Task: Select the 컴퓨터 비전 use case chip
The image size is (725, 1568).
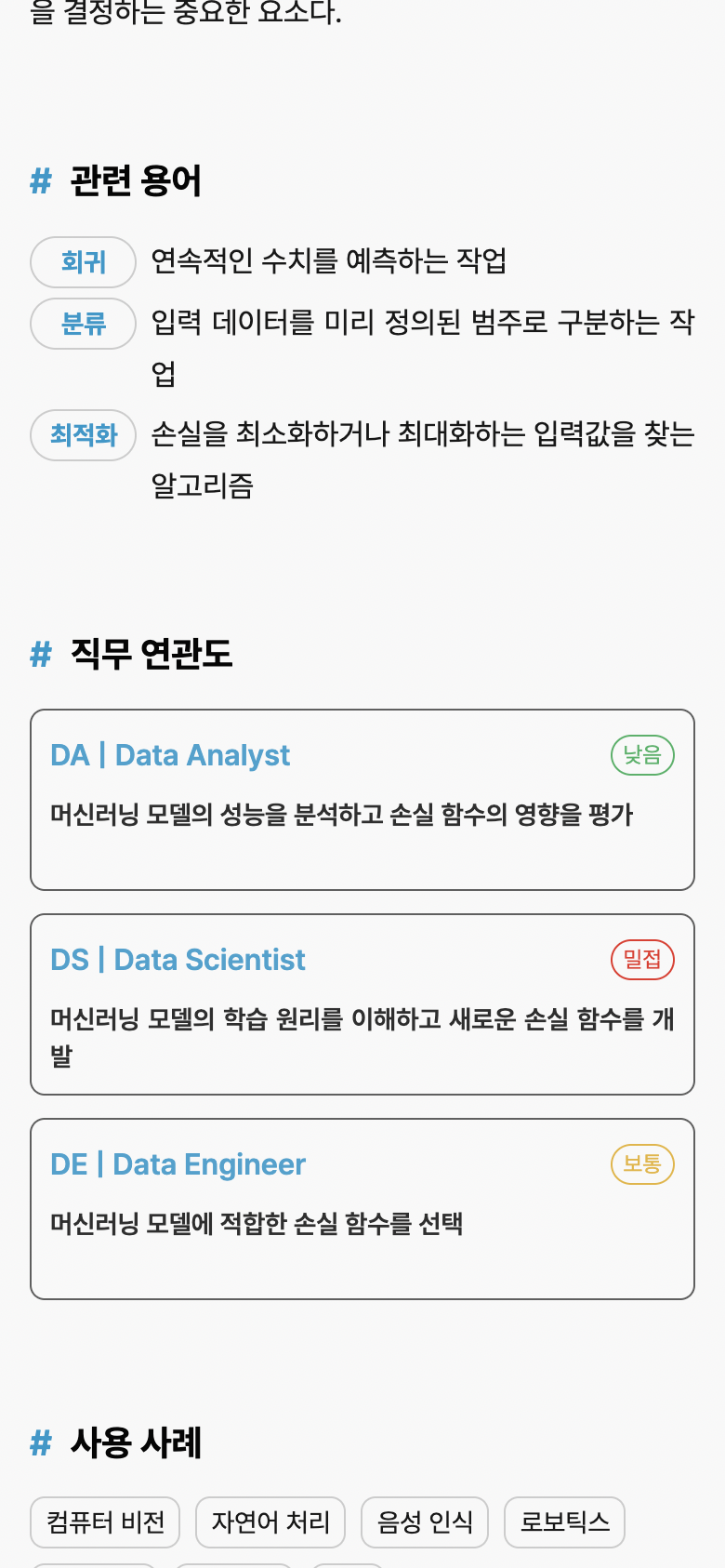Action: click(x=105, y=1522)
